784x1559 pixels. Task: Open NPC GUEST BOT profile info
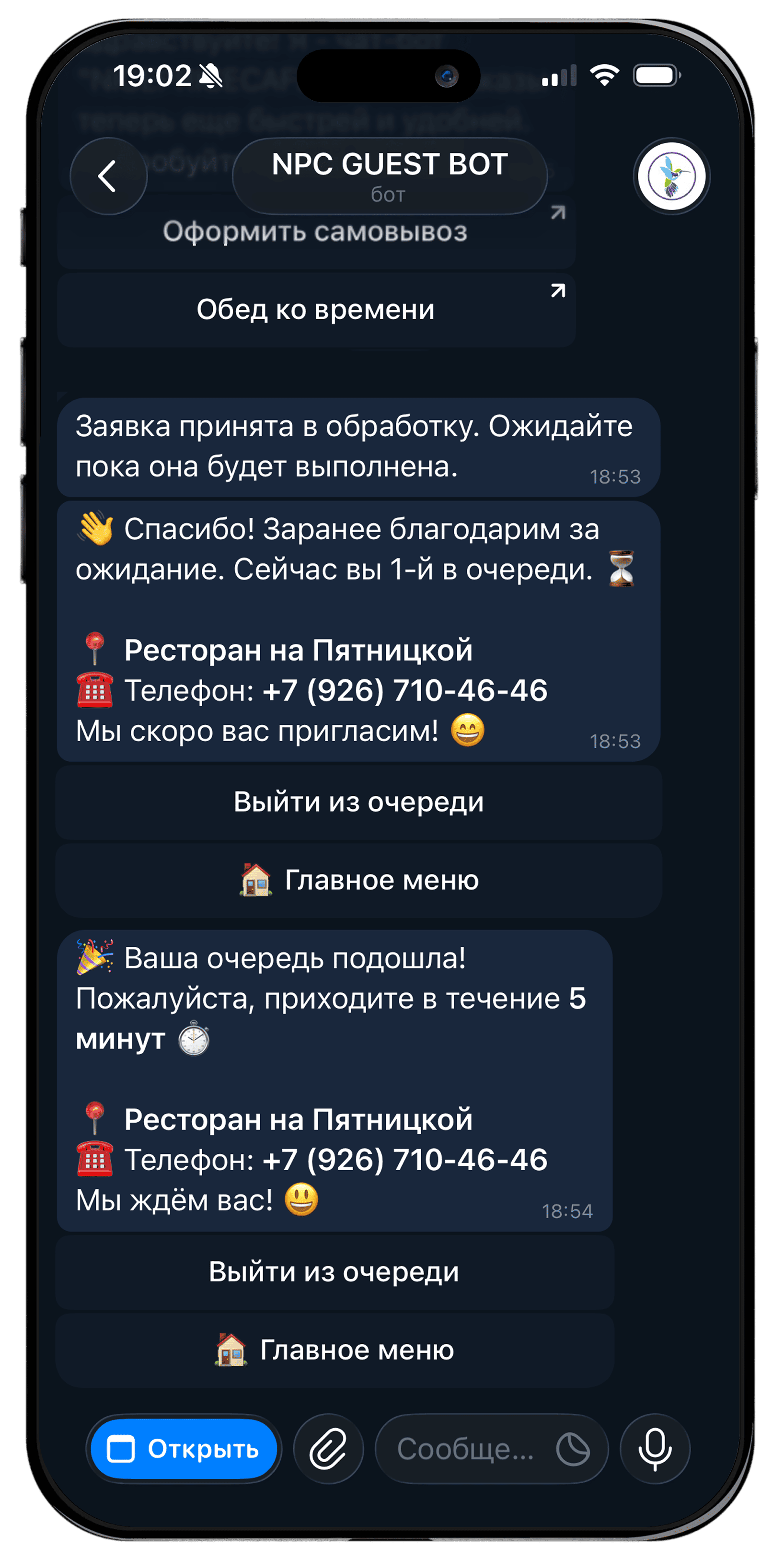[390, 176]
